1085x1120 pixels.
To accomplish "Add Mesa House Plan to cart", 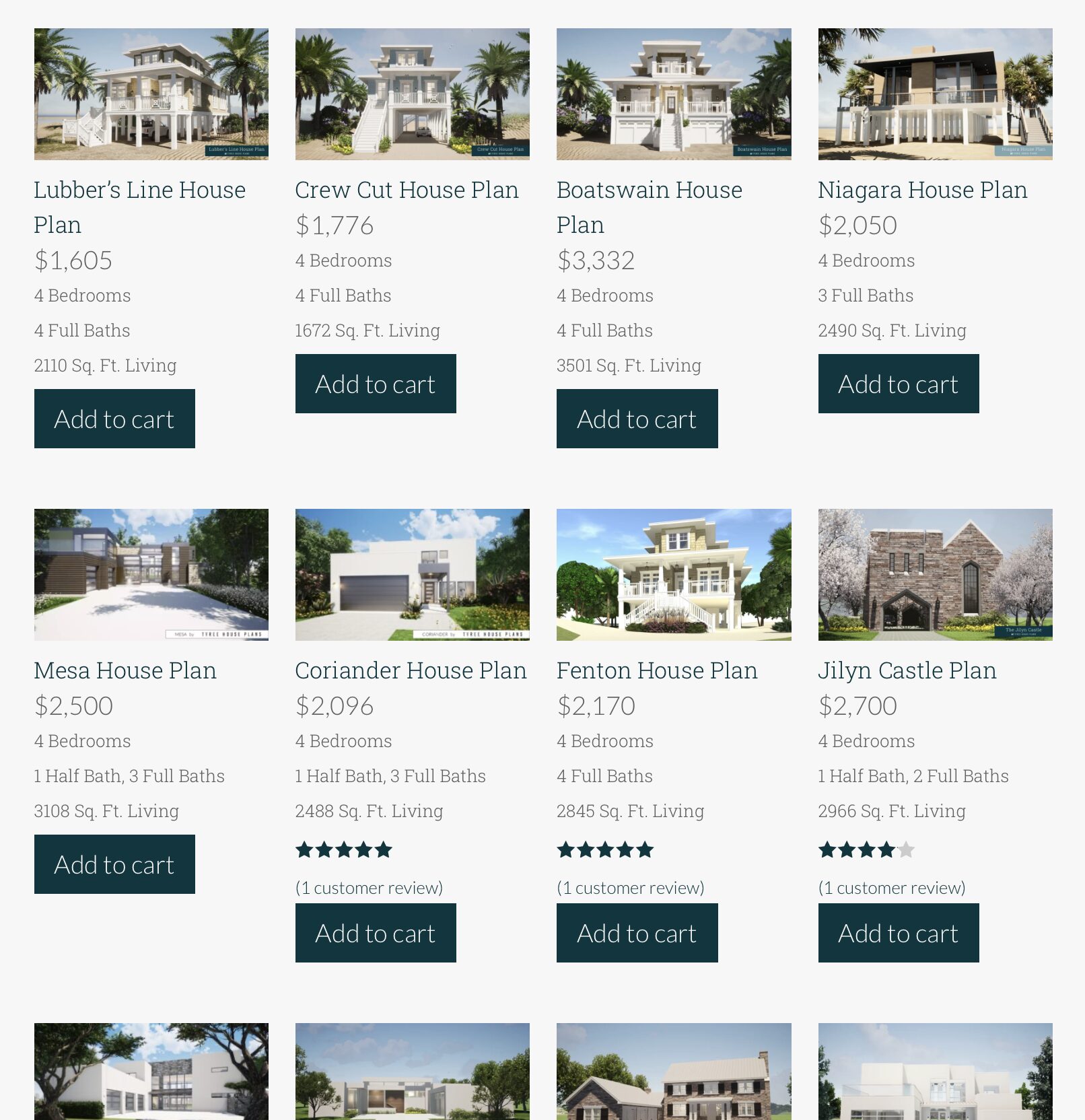I will pyautogui.click(x=114, y=864).
